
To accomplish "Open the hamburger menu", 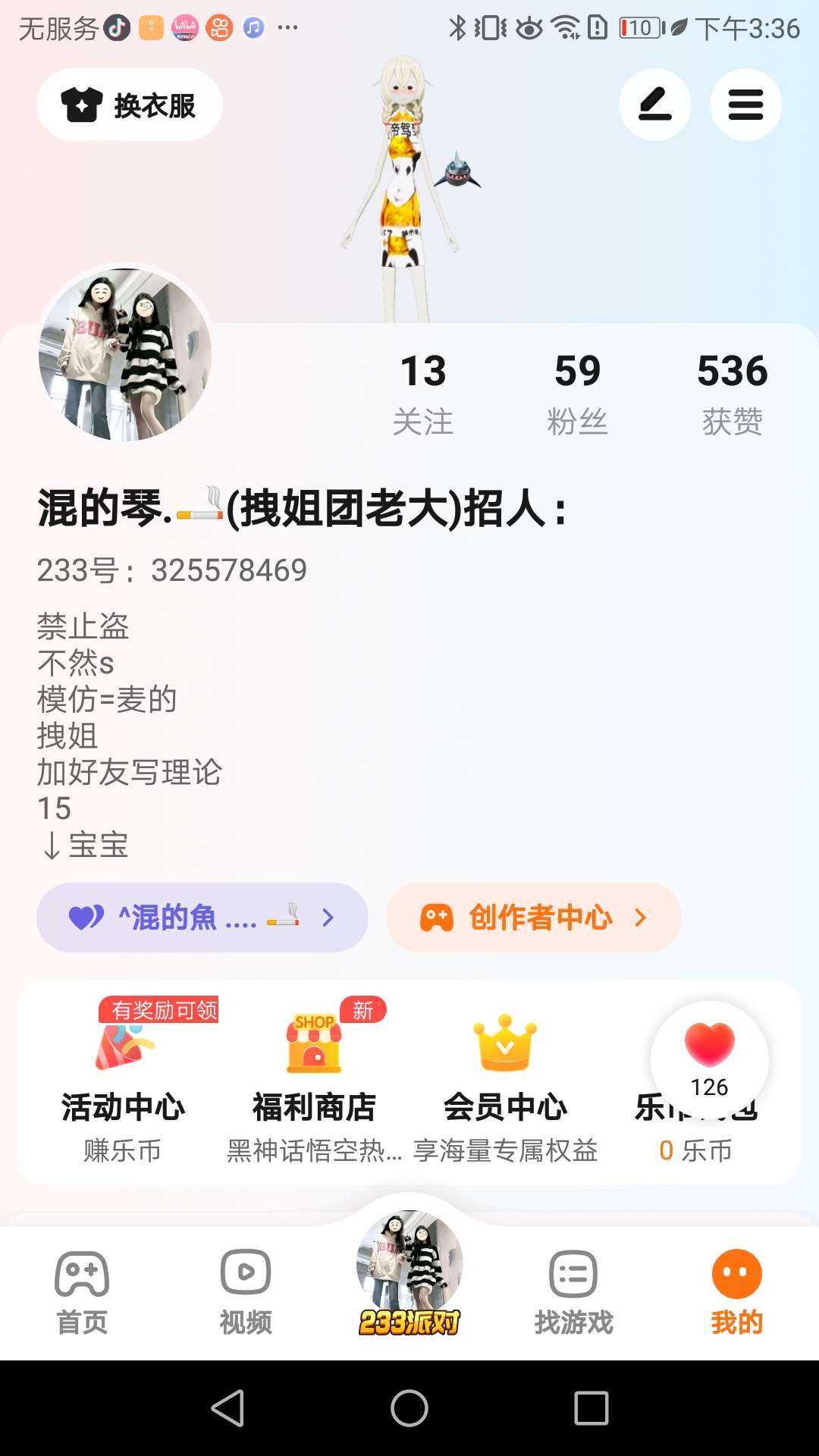I will [745, 105].
